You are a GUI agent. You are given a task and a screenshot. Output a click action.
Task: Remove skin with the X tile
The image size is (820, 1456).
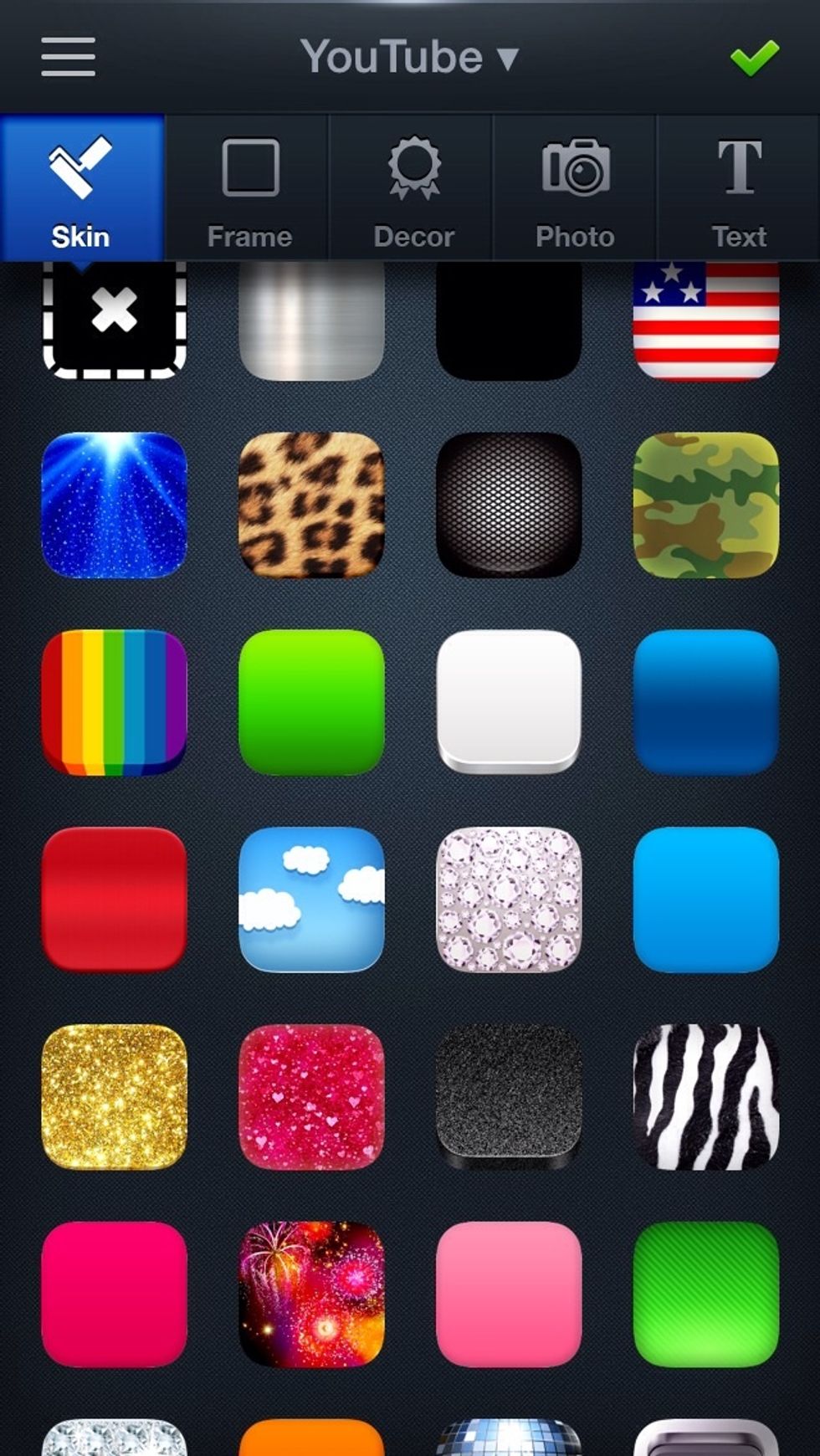[115, 320]
